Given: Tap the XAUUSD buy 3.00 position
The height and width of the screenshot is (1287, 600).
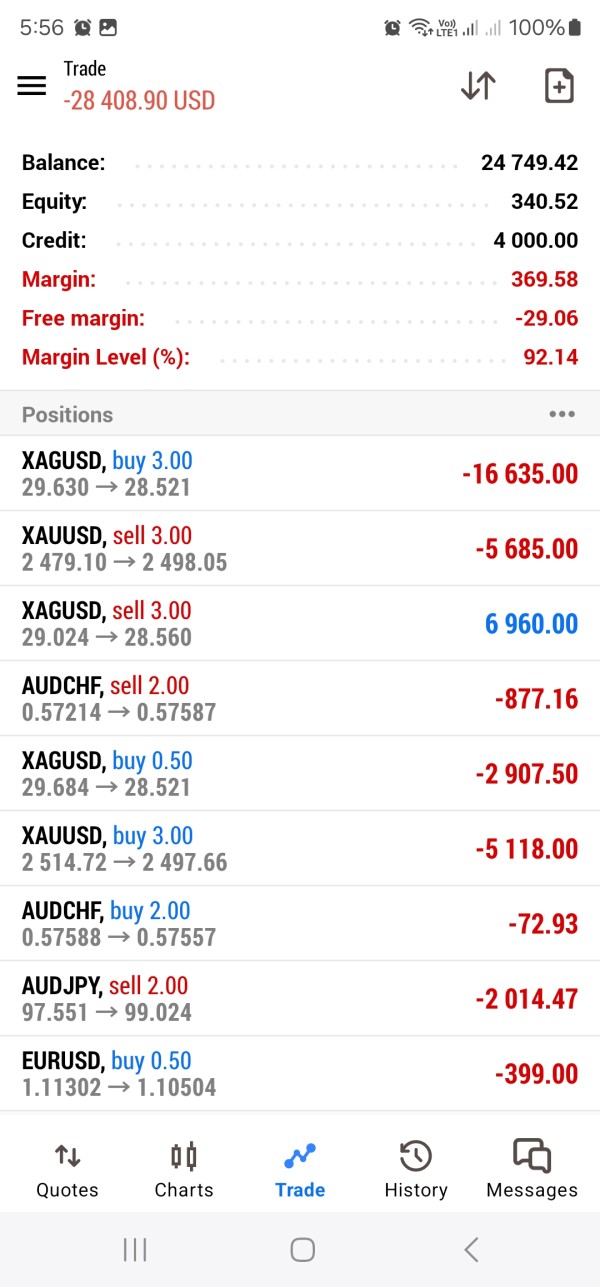Looking at the screenshot, I should click(300, 849).
